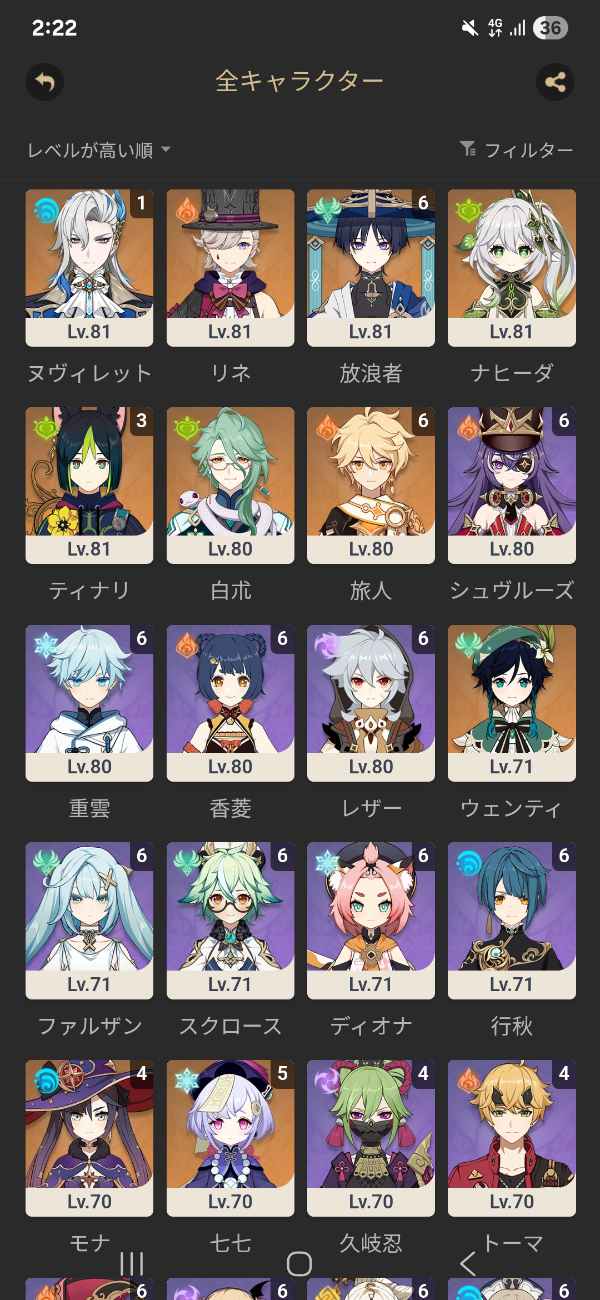View 放浪者 character details
Screen dimensions: 600x1300
pos(371,267)
